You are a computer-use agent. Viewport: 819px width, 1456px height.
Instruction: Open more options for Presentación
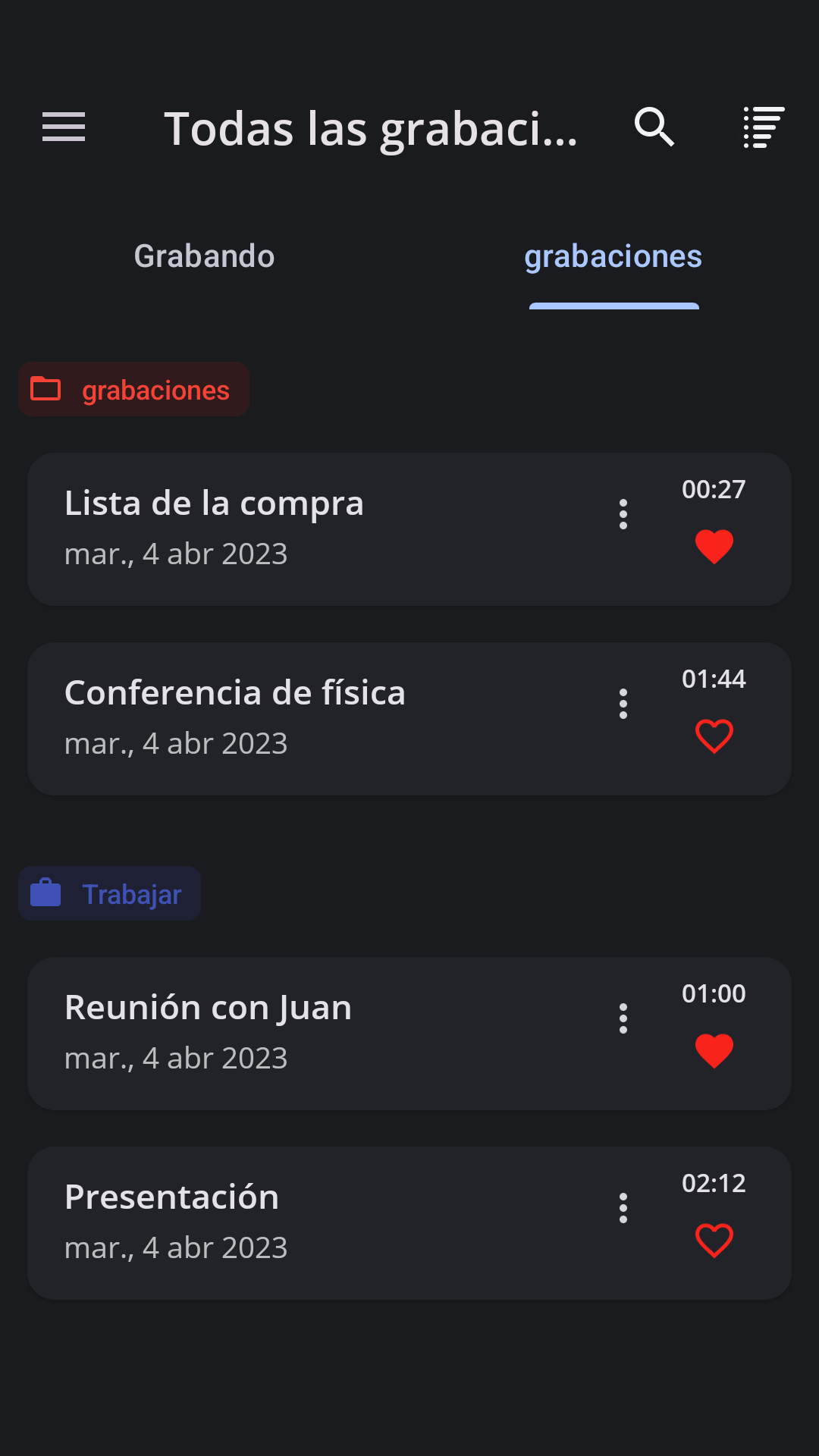pyautogui.click(x=623, y=1208)
